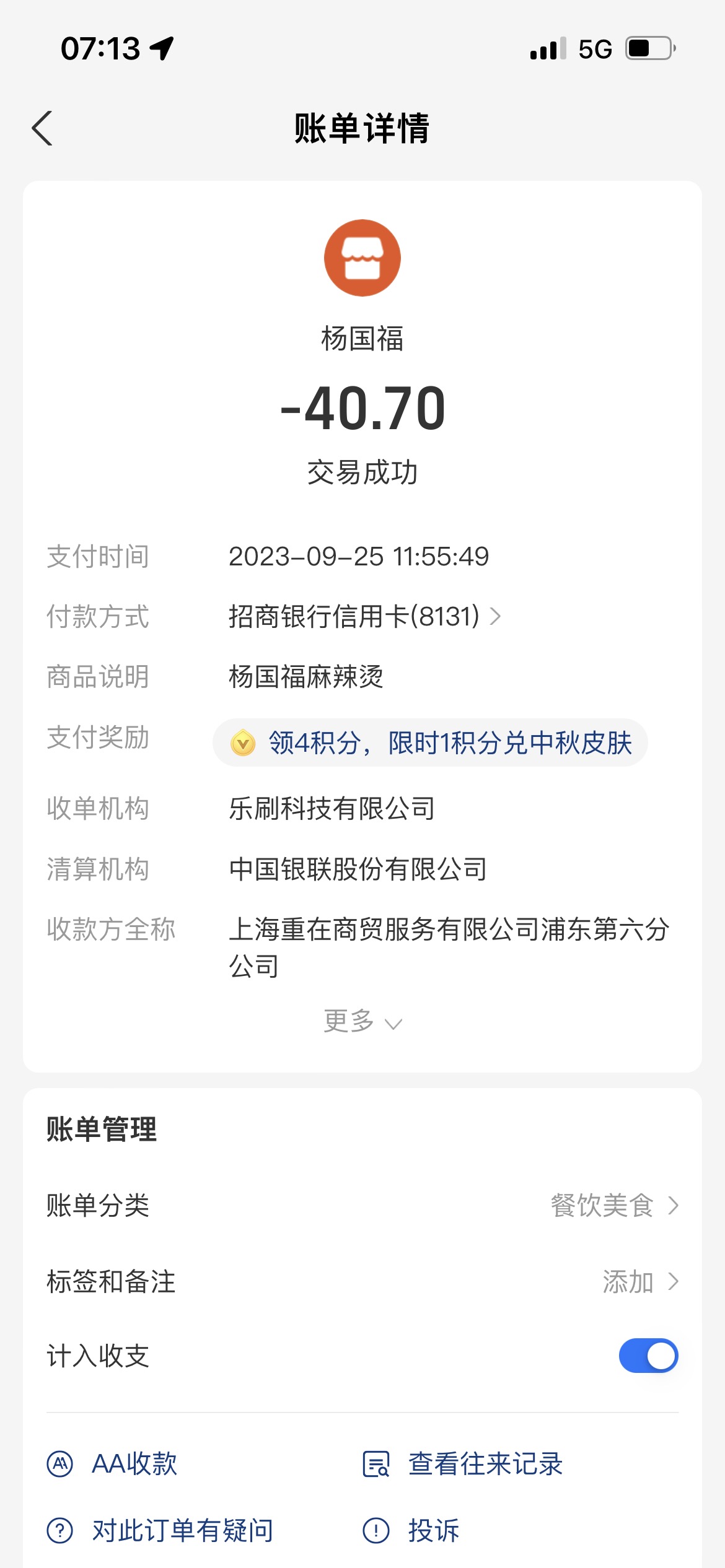Add a tag in 标签和备注
Screen dimensions: 725x1568
362,1281
